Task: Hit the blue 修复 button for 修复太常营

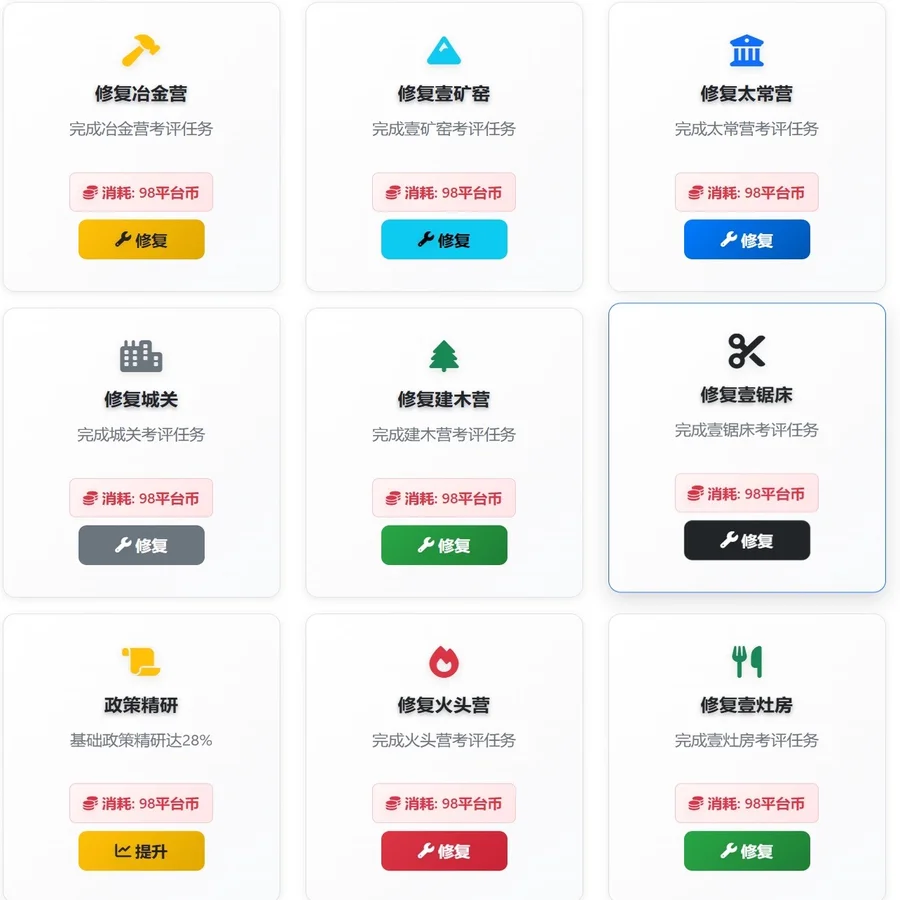Action: (x=746, y=240)
